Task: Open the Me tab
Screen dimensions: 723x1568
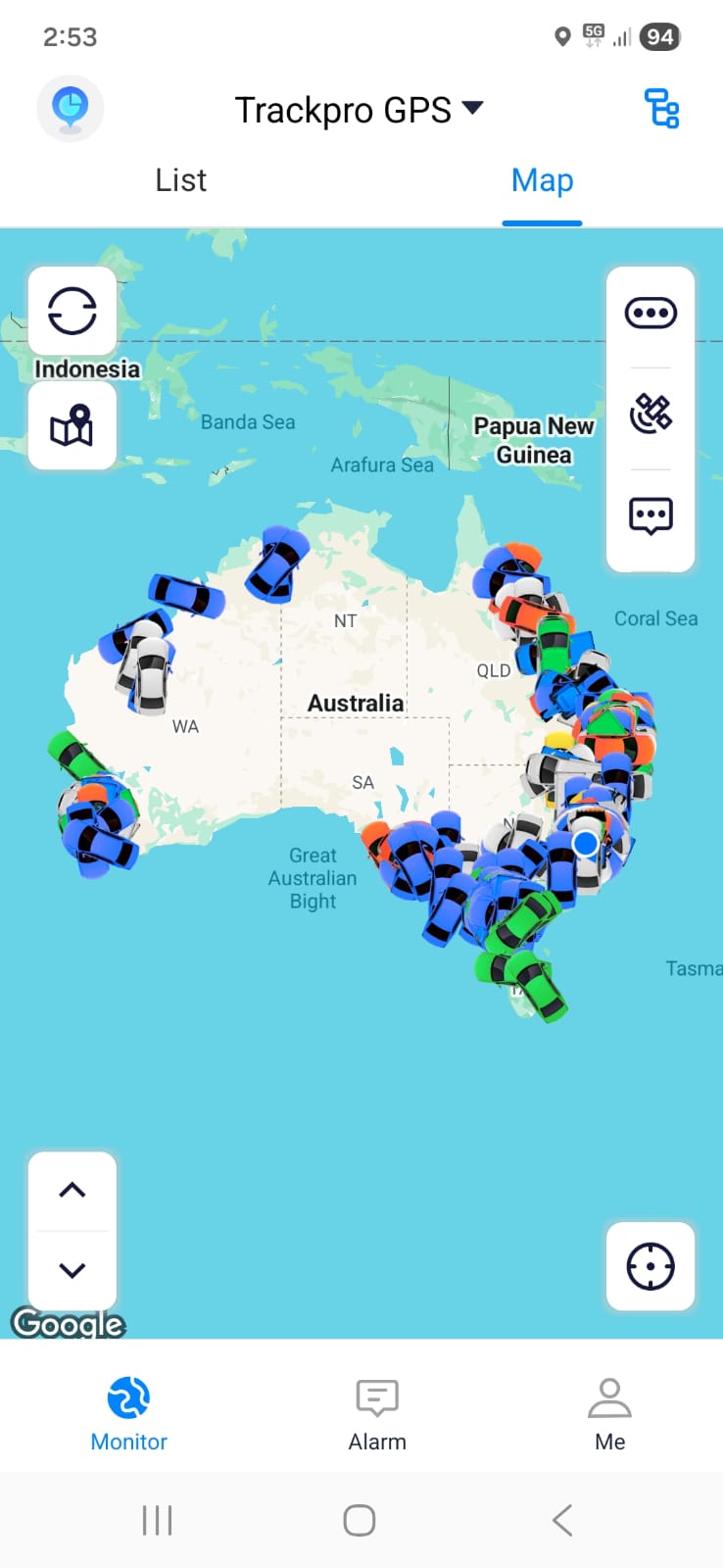Action: click(x=609, y=1412)
